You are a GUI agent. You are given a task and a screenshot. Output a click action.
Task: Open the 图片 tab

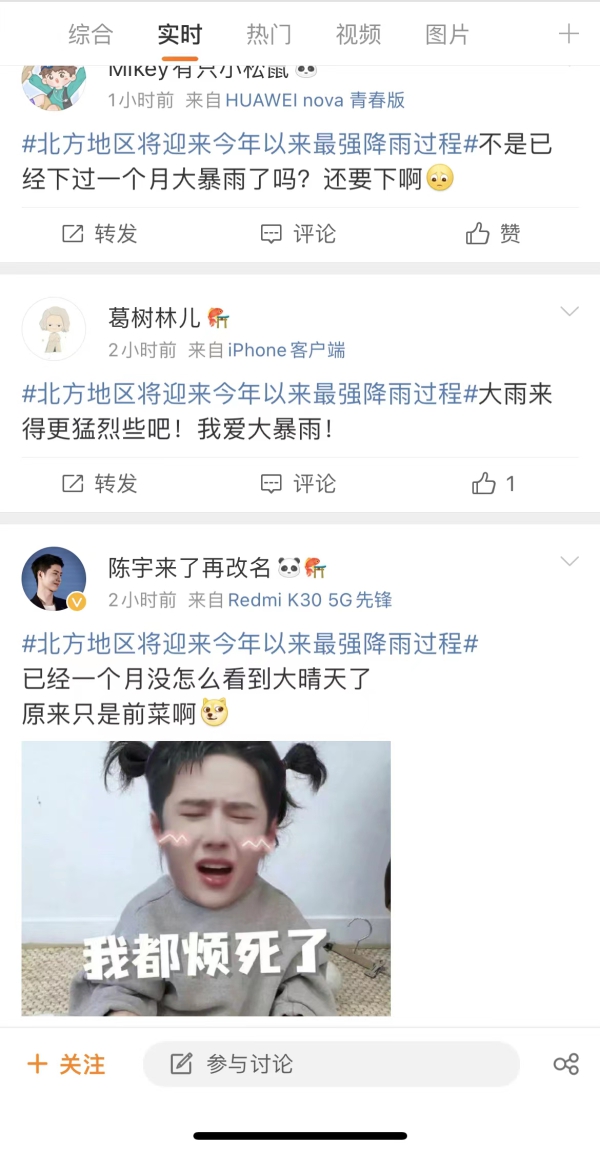click(447, 34)
